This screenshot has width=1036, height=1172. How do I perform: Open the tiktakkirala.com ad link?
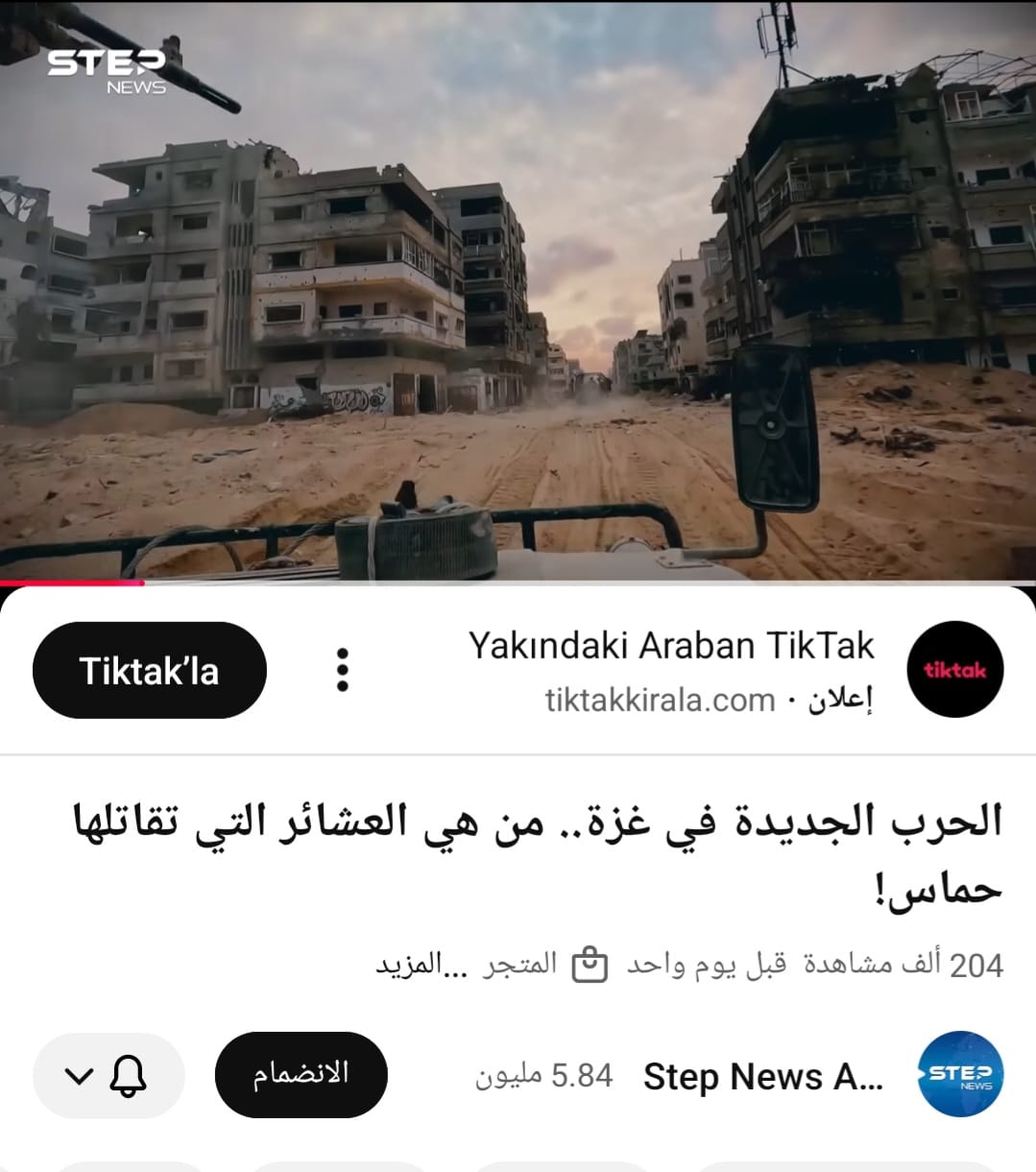[660, 701]
